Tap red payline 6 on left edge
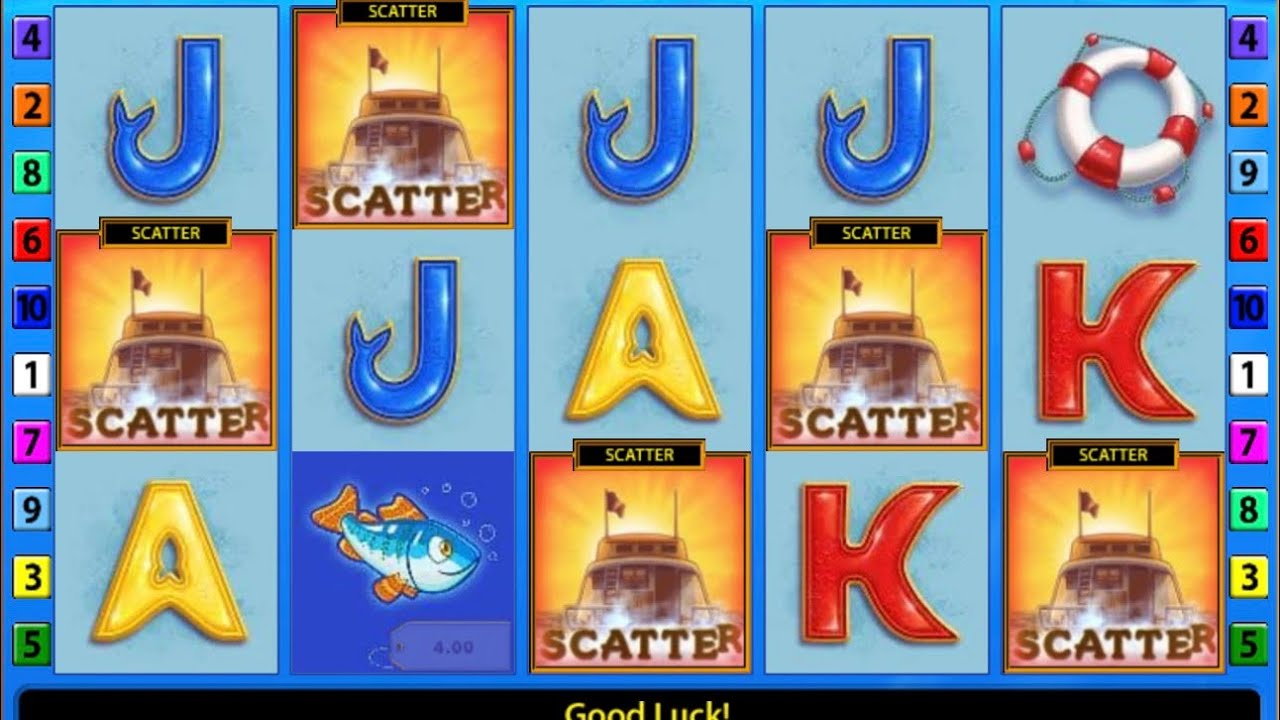 (31, 240)
